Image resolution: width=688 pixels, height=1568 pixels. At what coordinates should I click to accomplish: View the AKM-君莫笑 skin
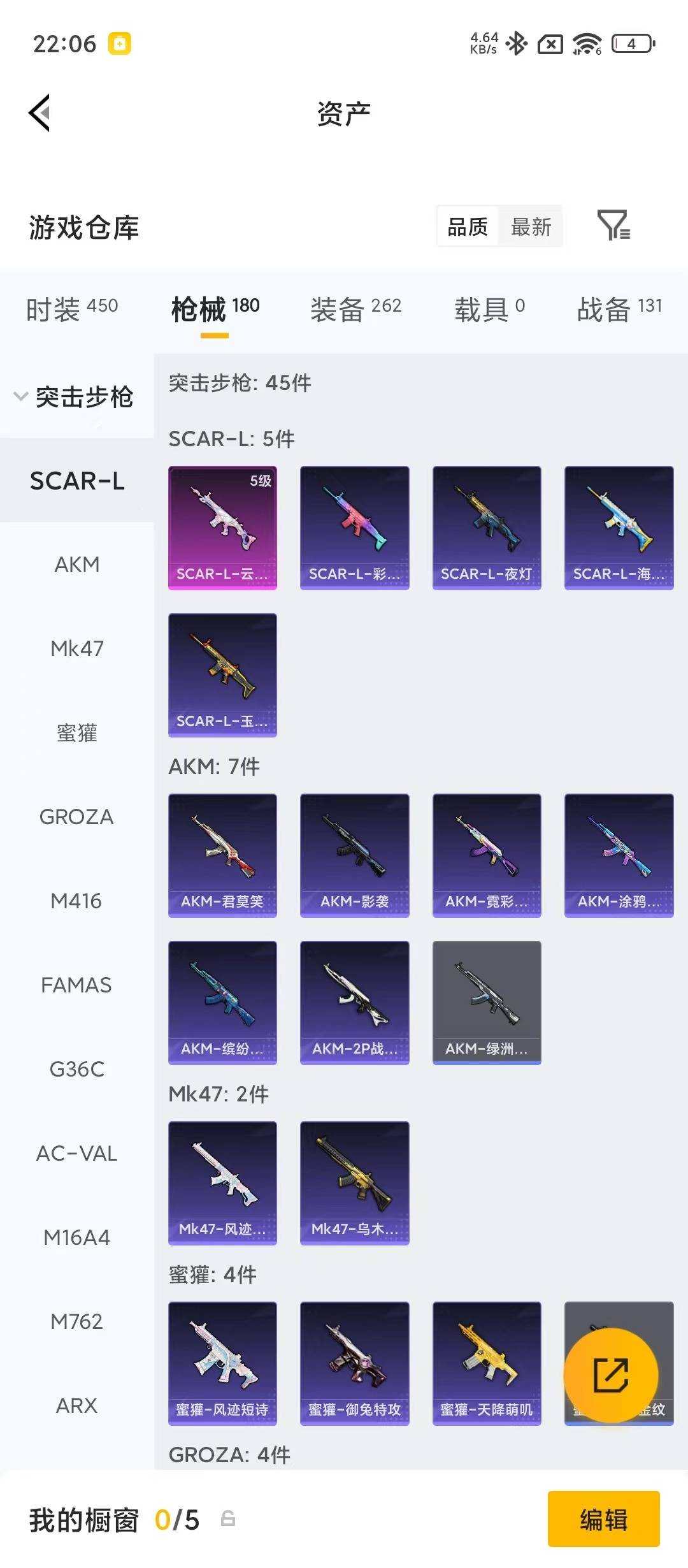[222, 855]
